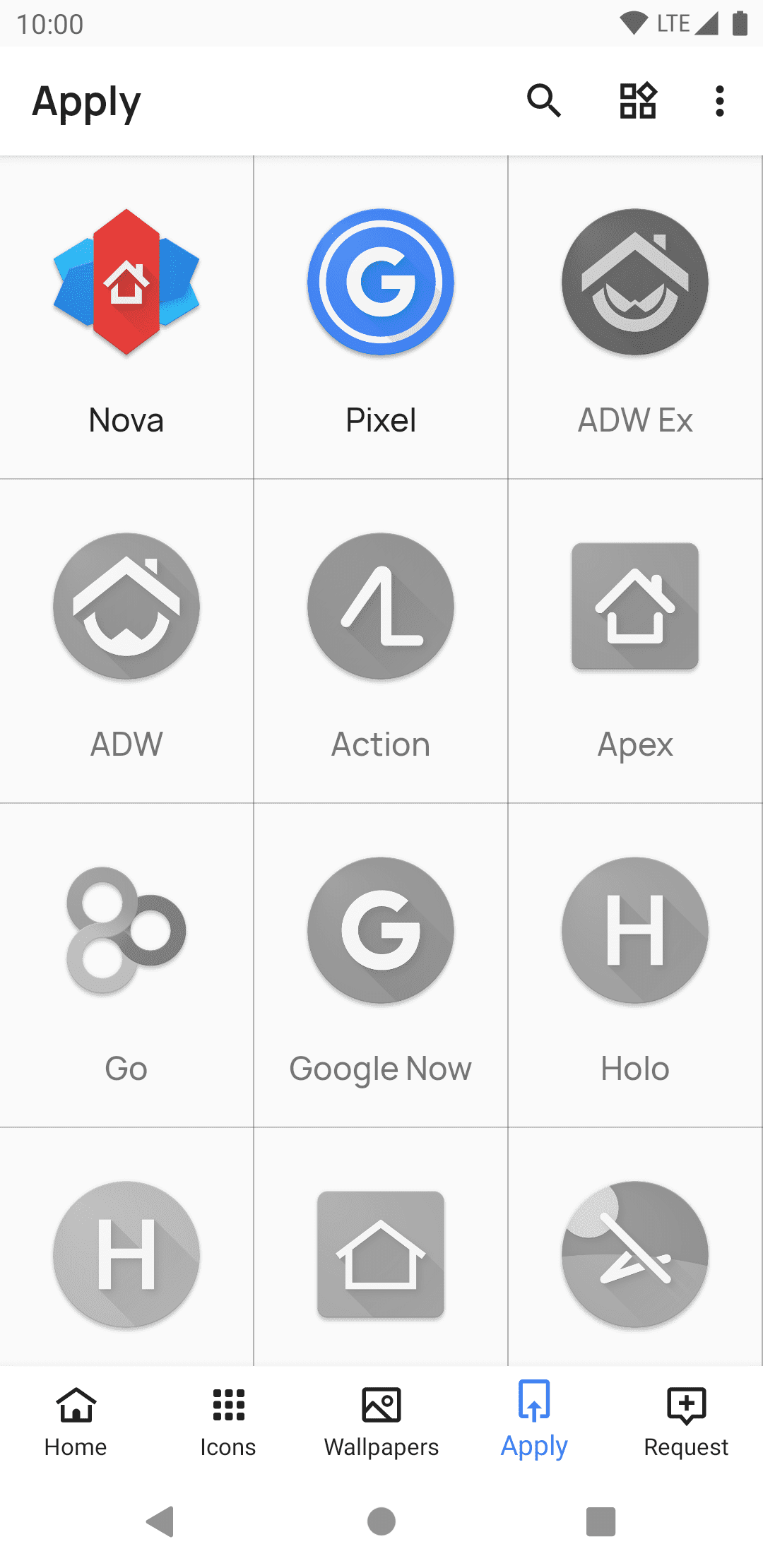Open the search icon in the app bar

543,101
